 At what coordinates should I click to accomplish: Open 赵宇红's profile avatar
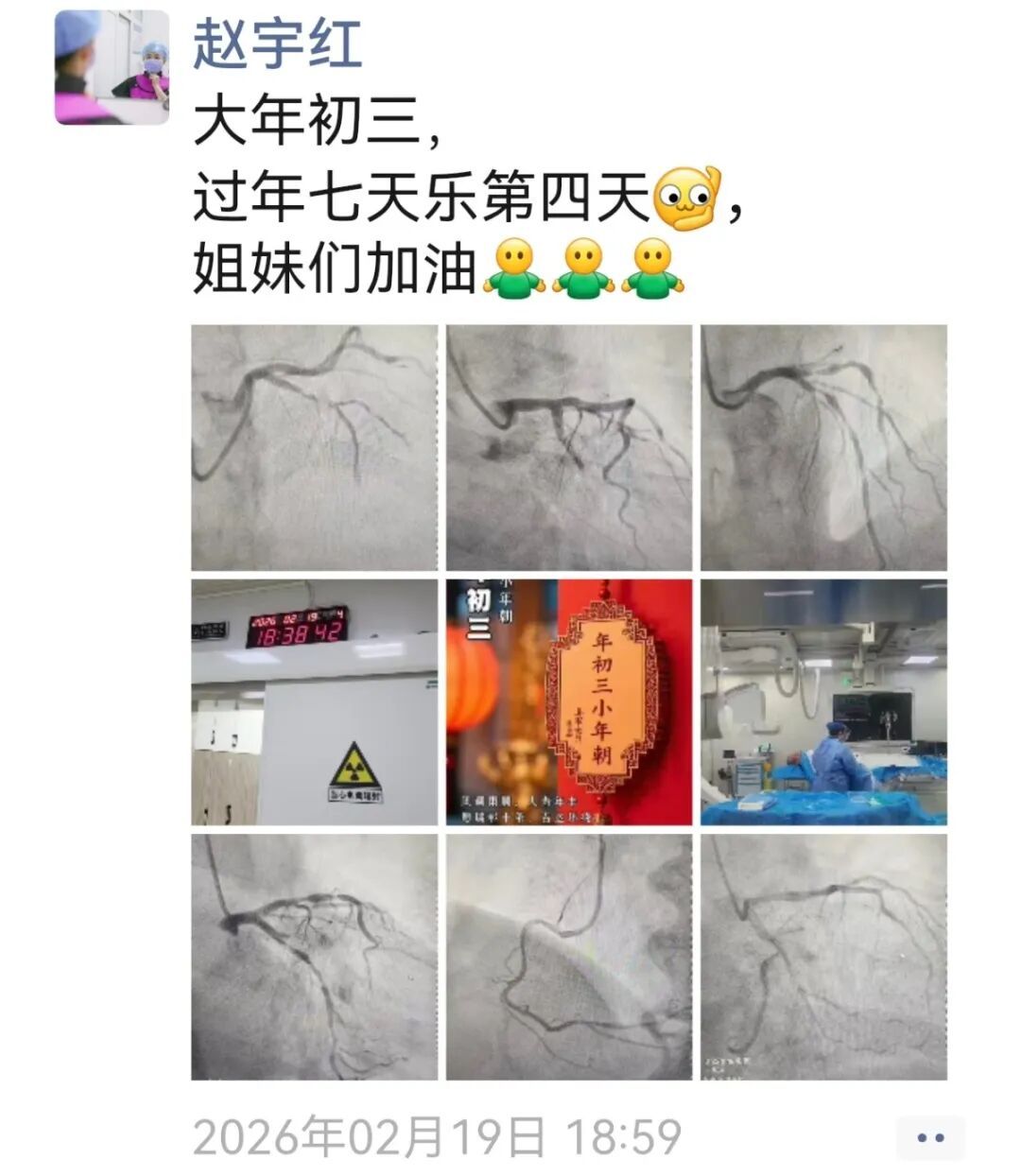pos(112,66)
